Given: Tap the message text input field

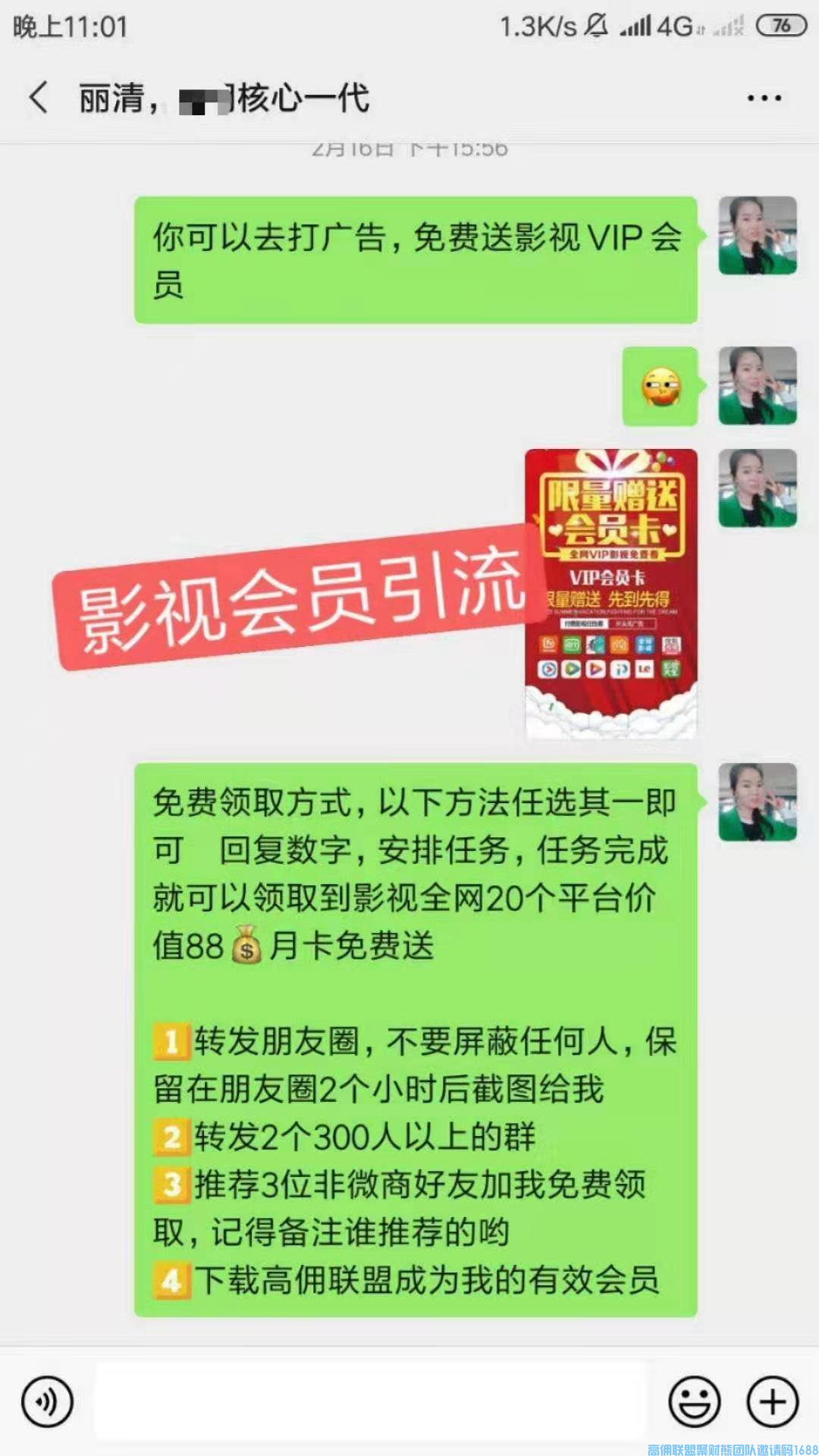Looking at the screenshot, I should pyautogui.click(x=370, y=1400).
